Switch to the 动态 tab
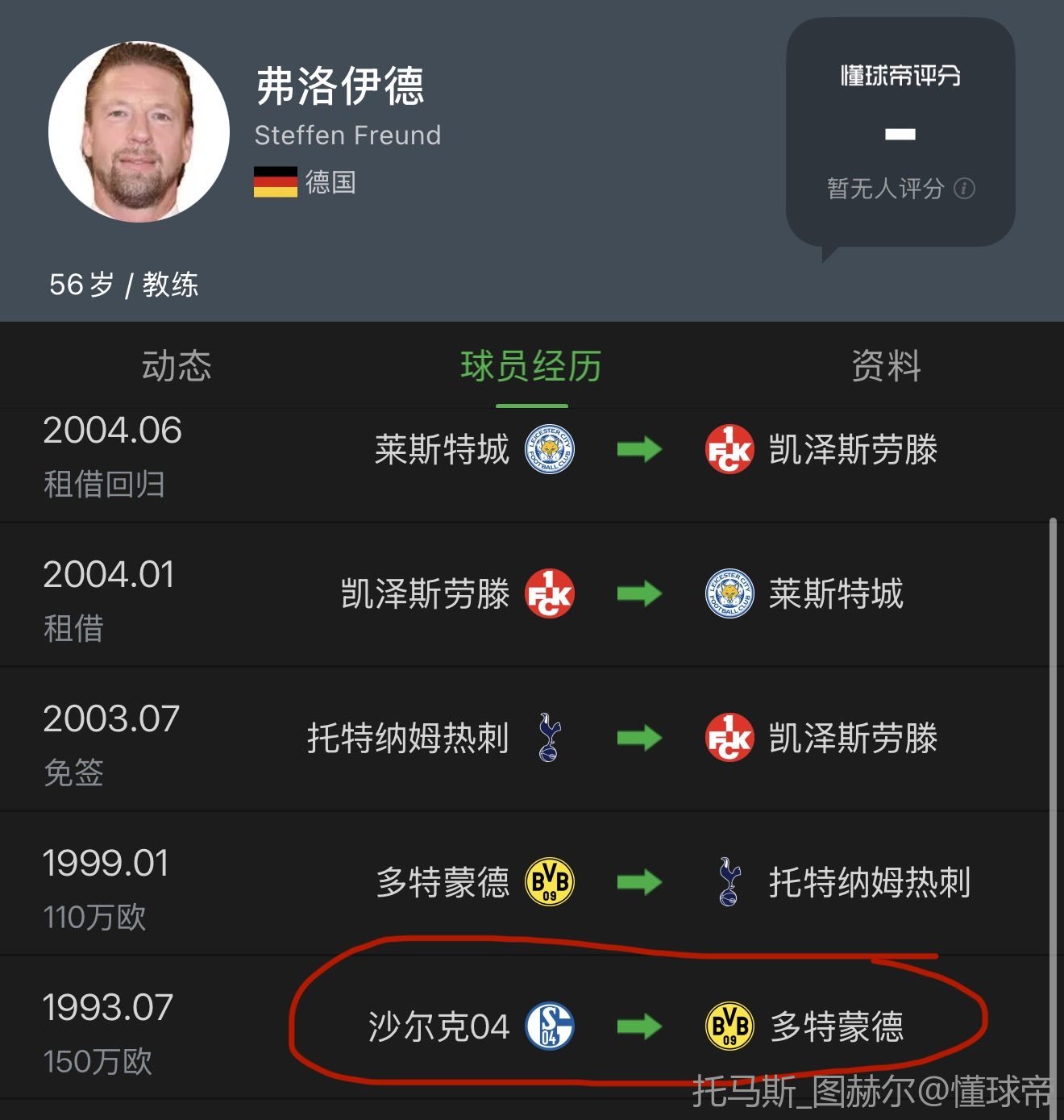This screenshot has height=1120, width=1064. pos(177,366)
